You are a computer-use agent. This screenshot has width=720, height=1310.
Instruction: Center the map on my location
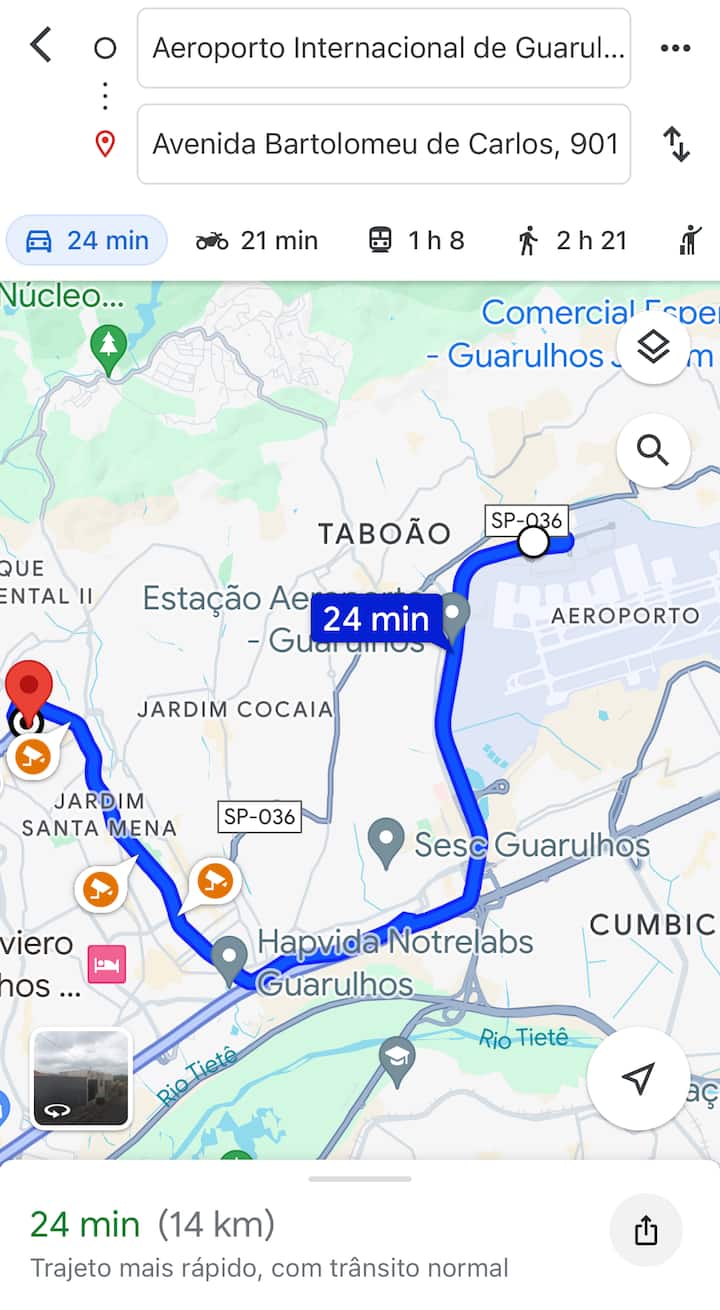637,1078
